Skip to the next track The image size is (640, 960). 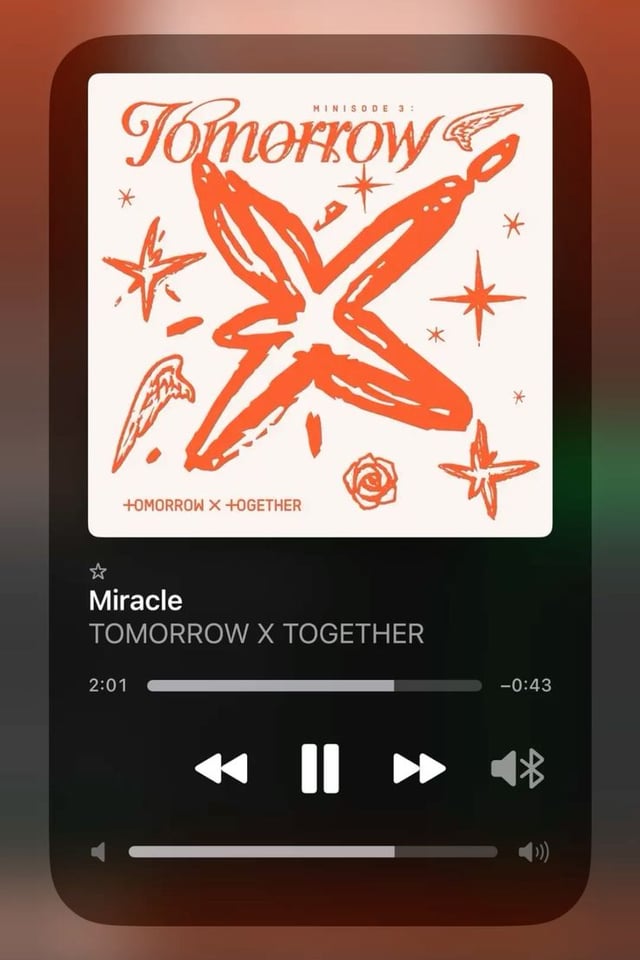coord(419,768)
